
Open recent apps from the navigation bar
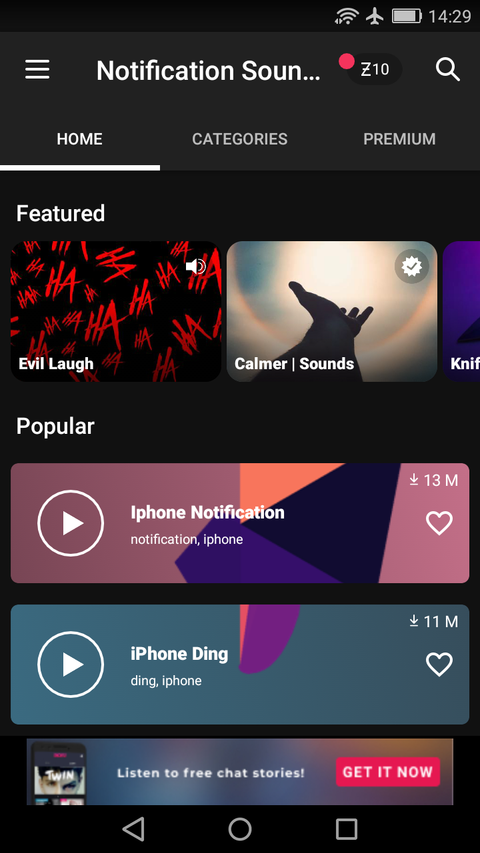coord(346,830)
